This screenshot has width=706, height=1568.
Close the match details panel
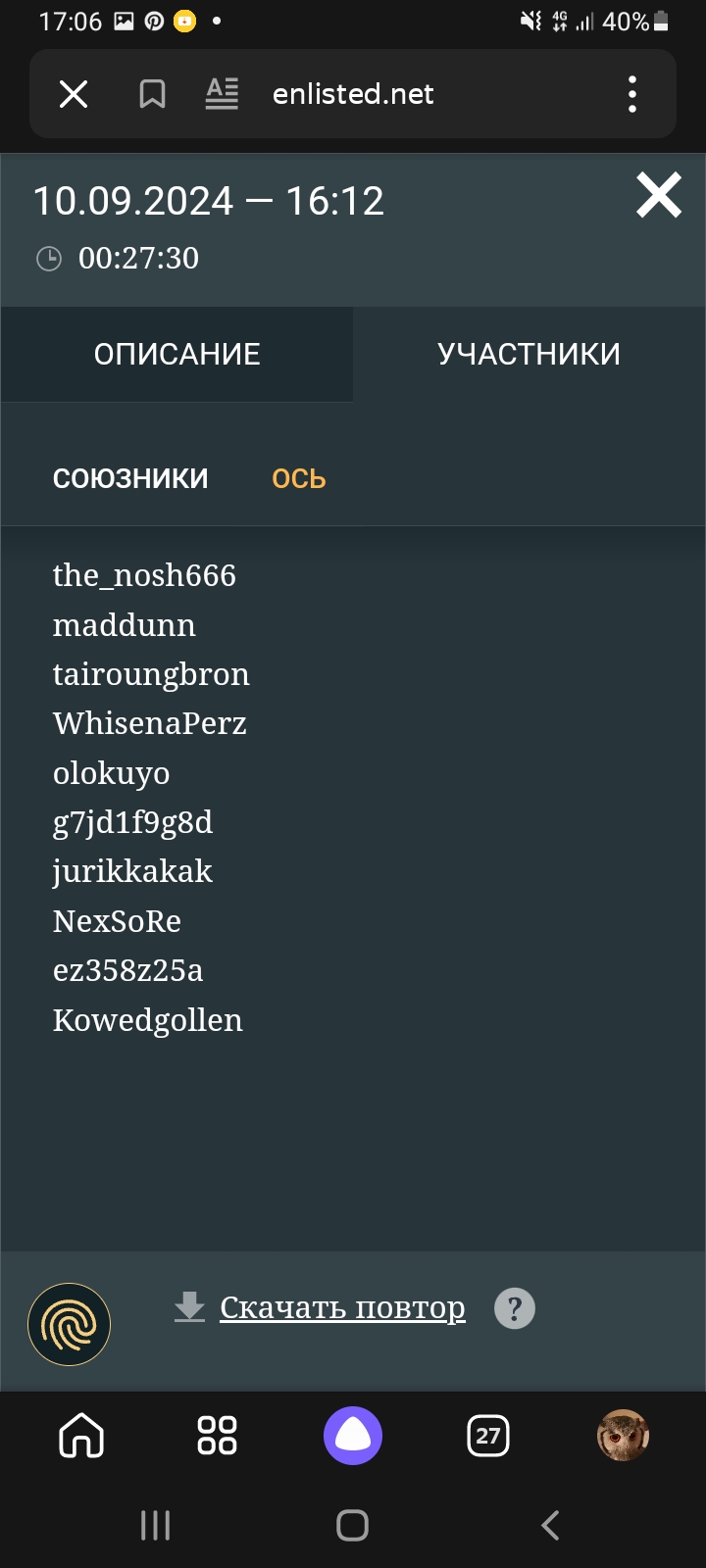[659, 195]
